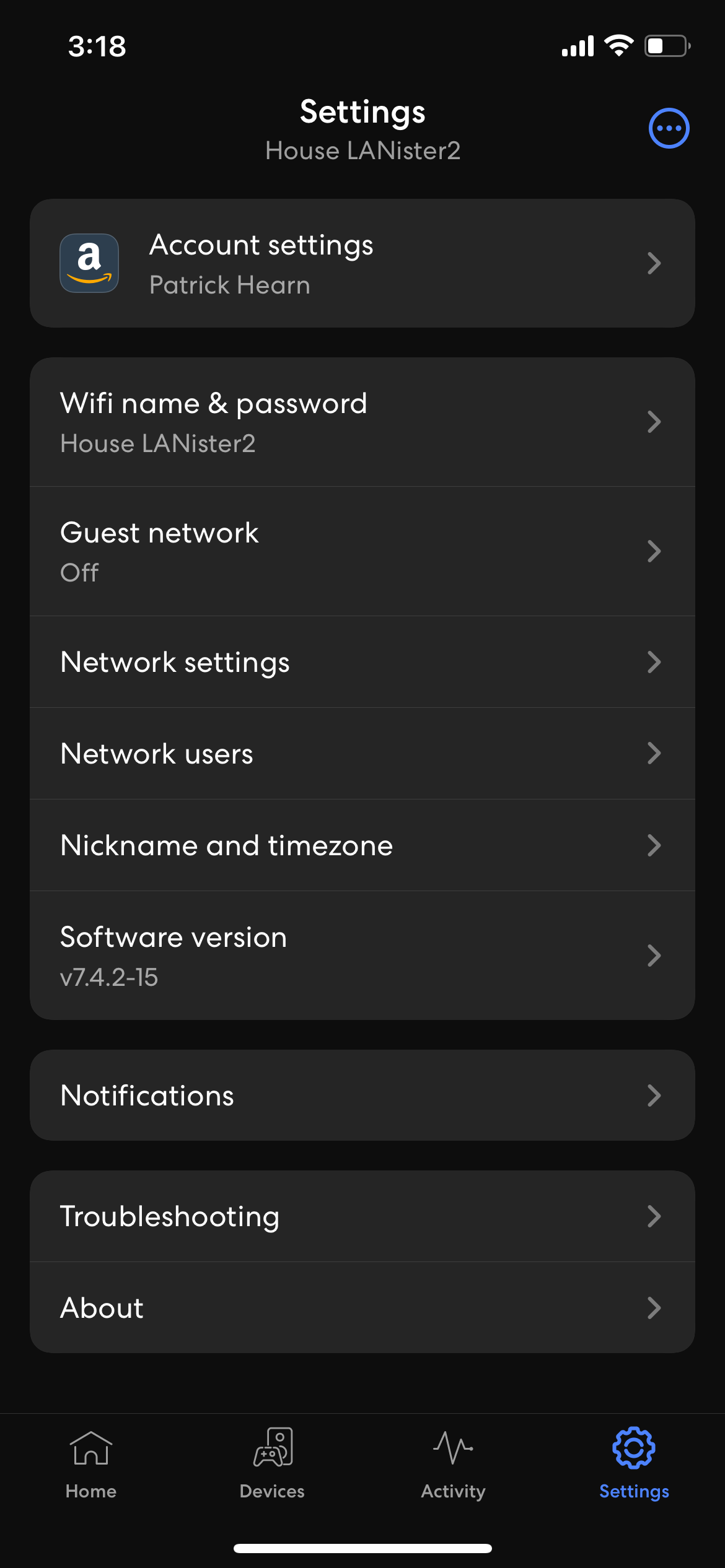Open the Troubleshooting section
This screenshot has height=1568, width=725.
coord(362,1216)
